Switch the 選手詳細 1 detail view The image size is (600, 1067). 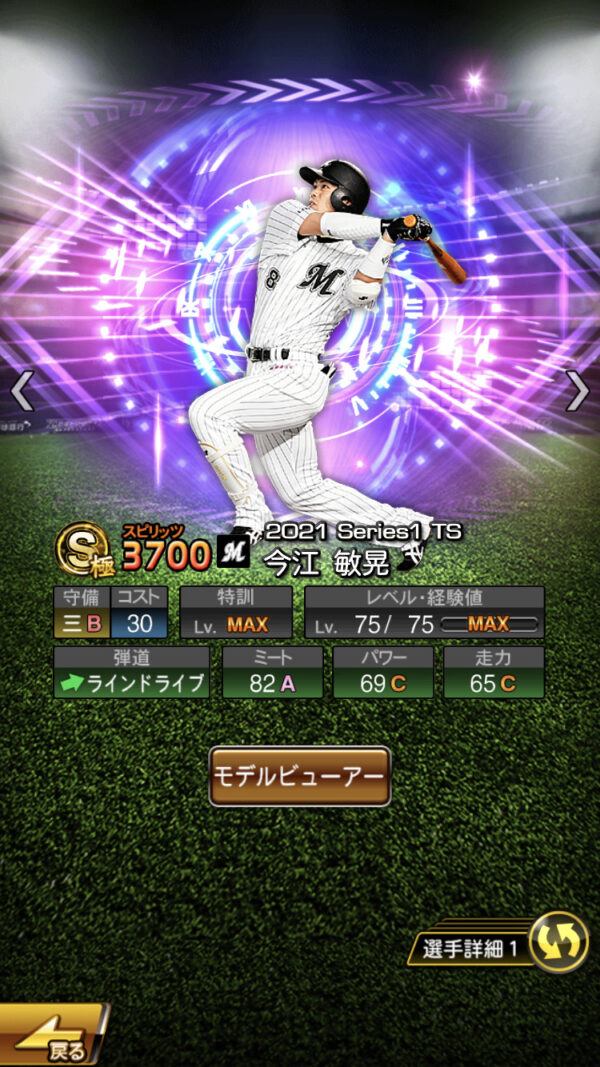point(557,942)
